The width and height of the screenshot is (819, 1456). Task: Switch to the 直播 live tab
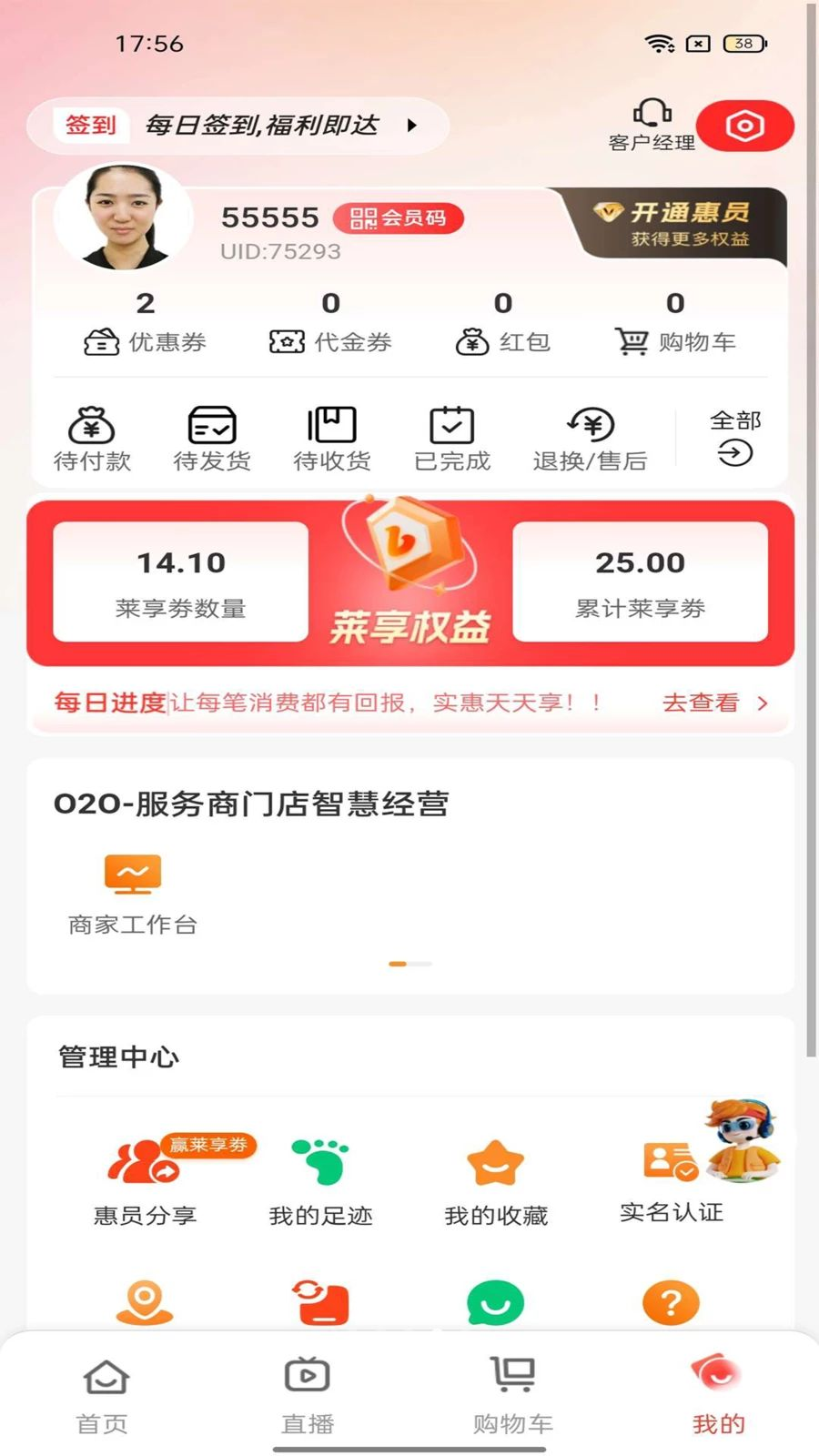308,1397
